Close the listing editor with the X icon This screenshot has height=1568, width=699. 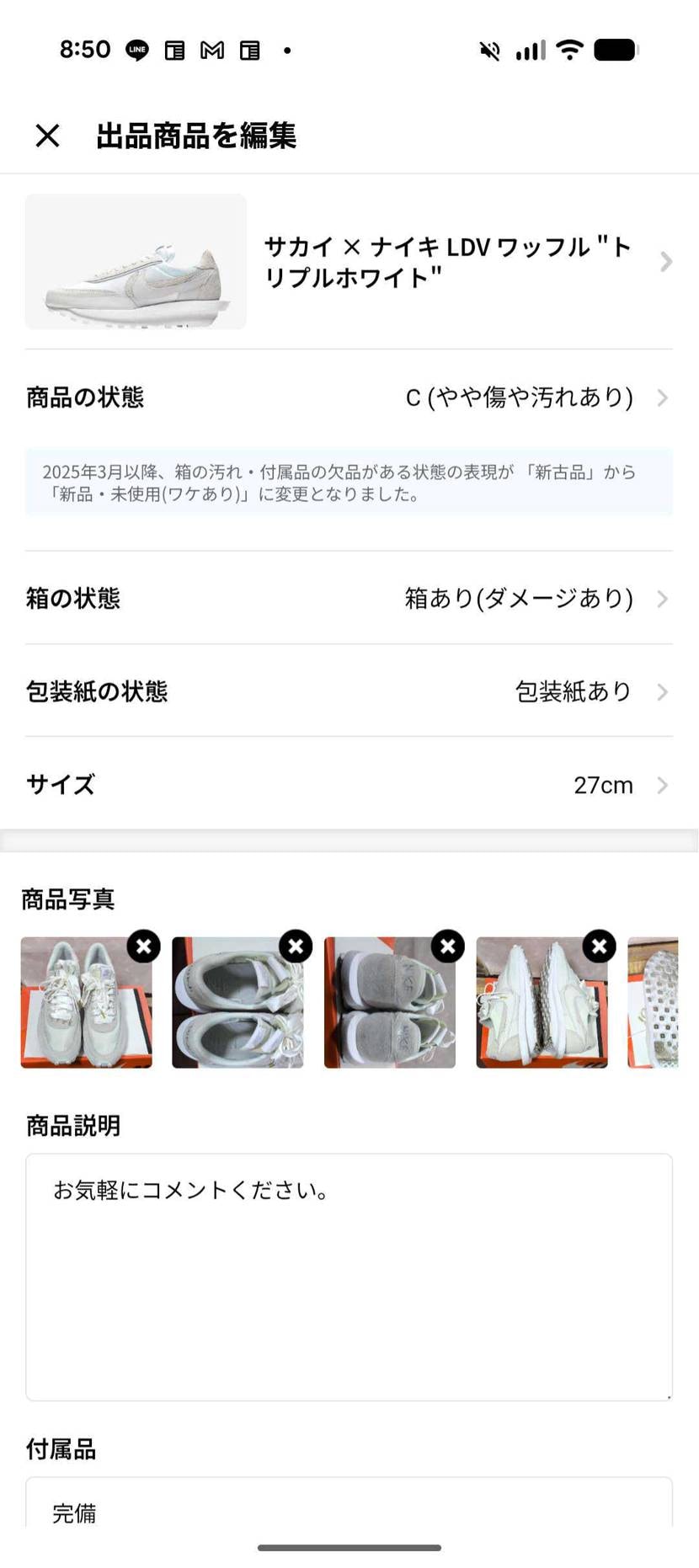pos(46,135)
